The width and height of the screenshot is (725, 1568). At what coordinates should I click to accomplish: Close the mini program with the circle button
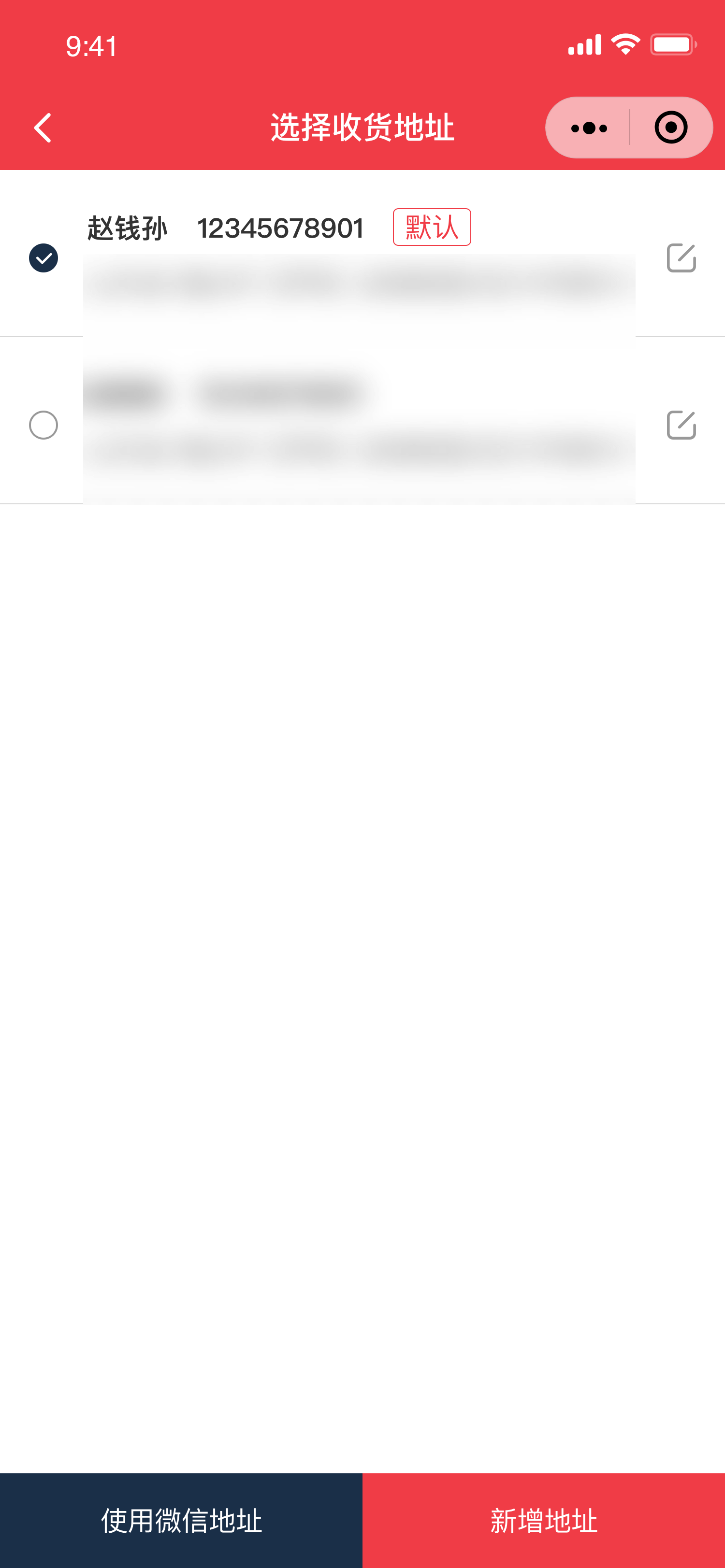click(671, 128)
